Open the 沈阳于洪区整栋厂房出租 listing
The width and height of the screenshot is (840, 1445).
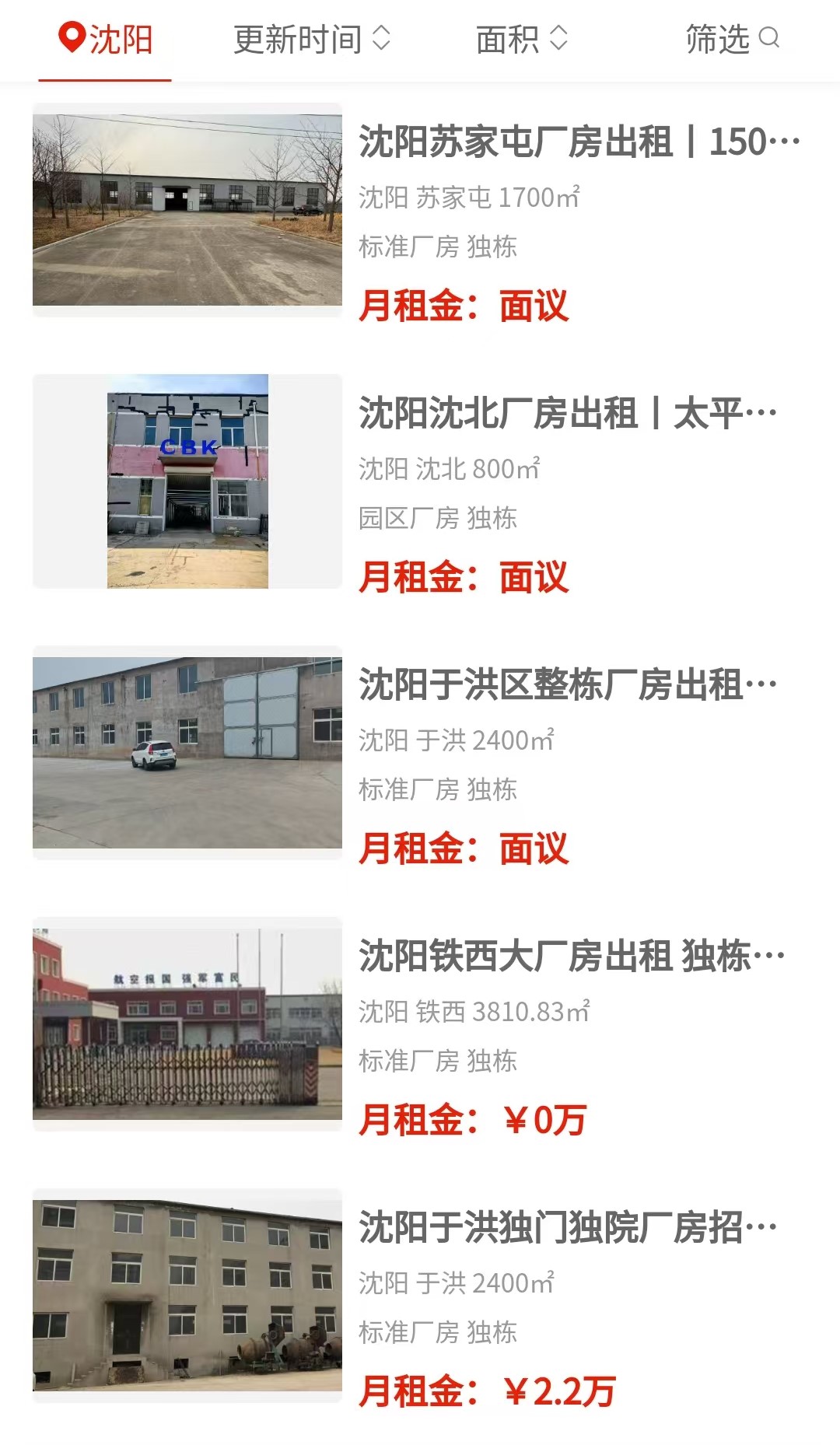click(x=568, y=685)
